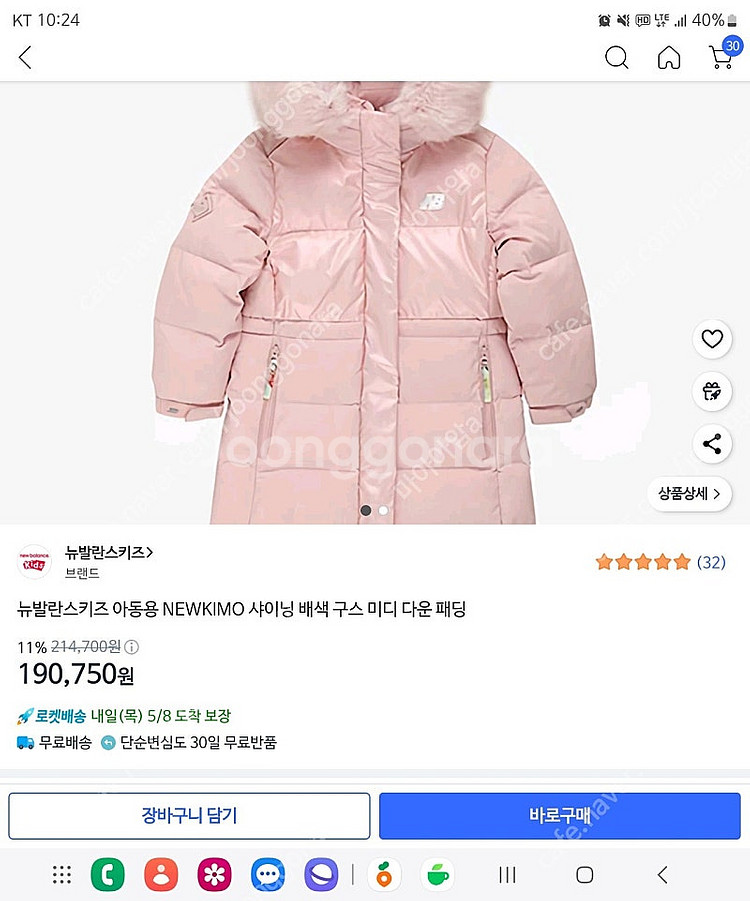The height and width of the screenshot is (901, 750).
Task: Open the 뉴발란스키즈 brand page
Action: tap(108, 552)
